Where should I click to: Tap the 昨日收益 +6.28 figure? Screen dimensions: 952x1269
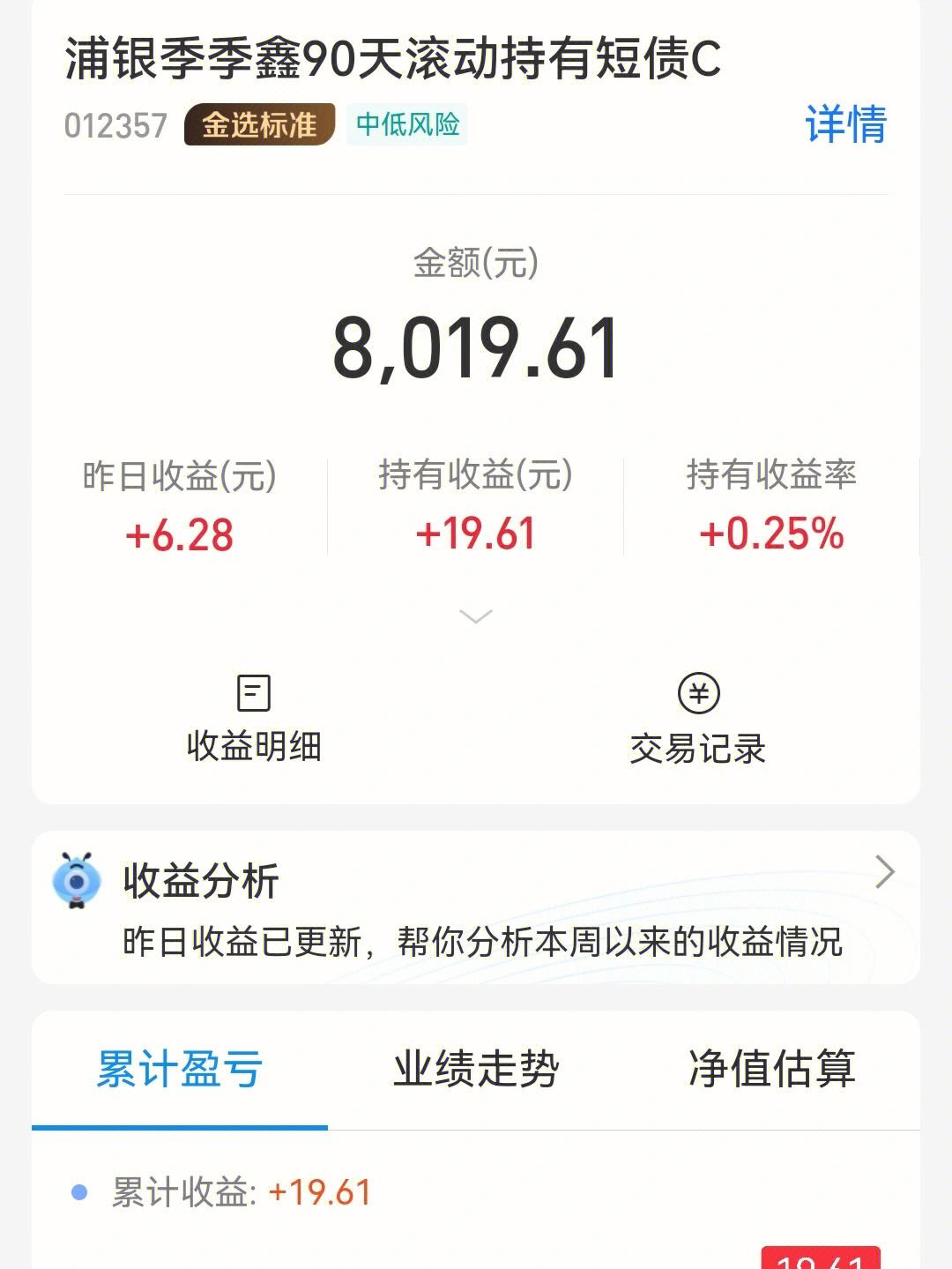[180, 532]
